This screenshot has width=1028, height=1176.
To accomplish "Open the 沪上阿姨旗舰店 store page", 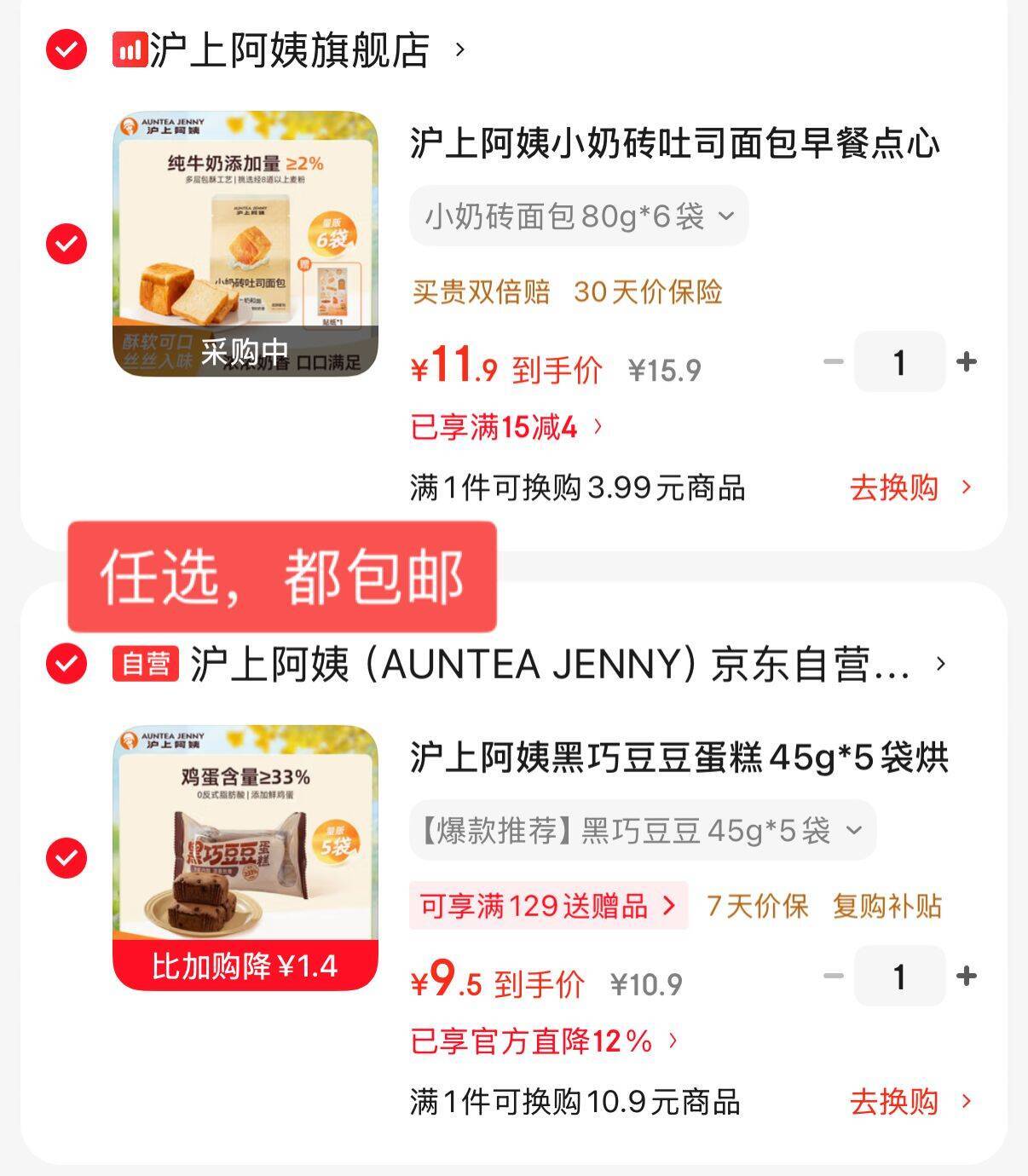I will click(x=290, y=50).
